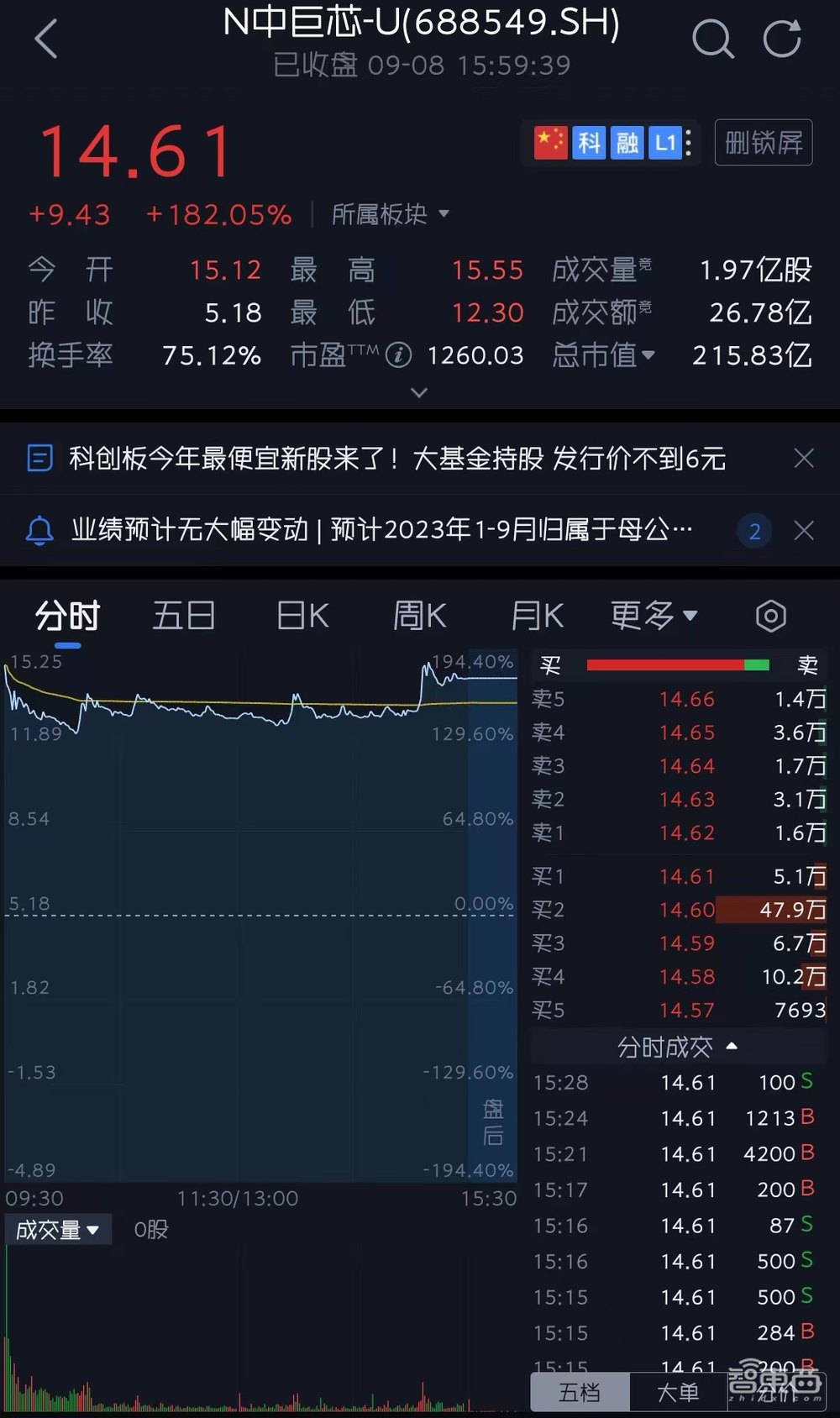Click the news list icon beside the headline

coord(39,459)
